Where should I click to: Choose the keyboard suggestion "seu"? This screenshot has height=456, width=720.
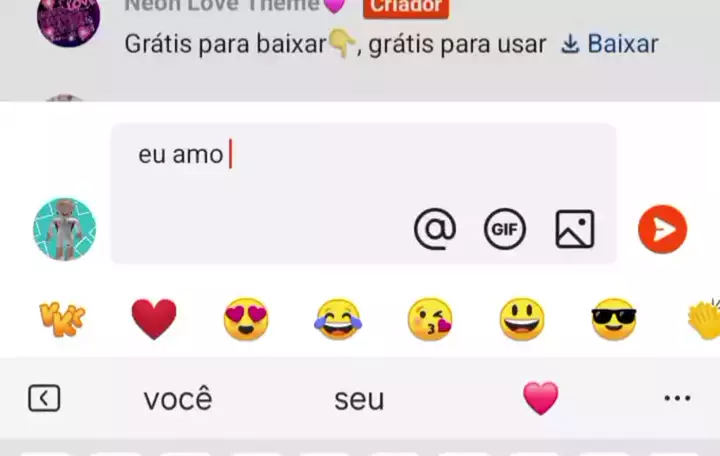tap(359, 399)
